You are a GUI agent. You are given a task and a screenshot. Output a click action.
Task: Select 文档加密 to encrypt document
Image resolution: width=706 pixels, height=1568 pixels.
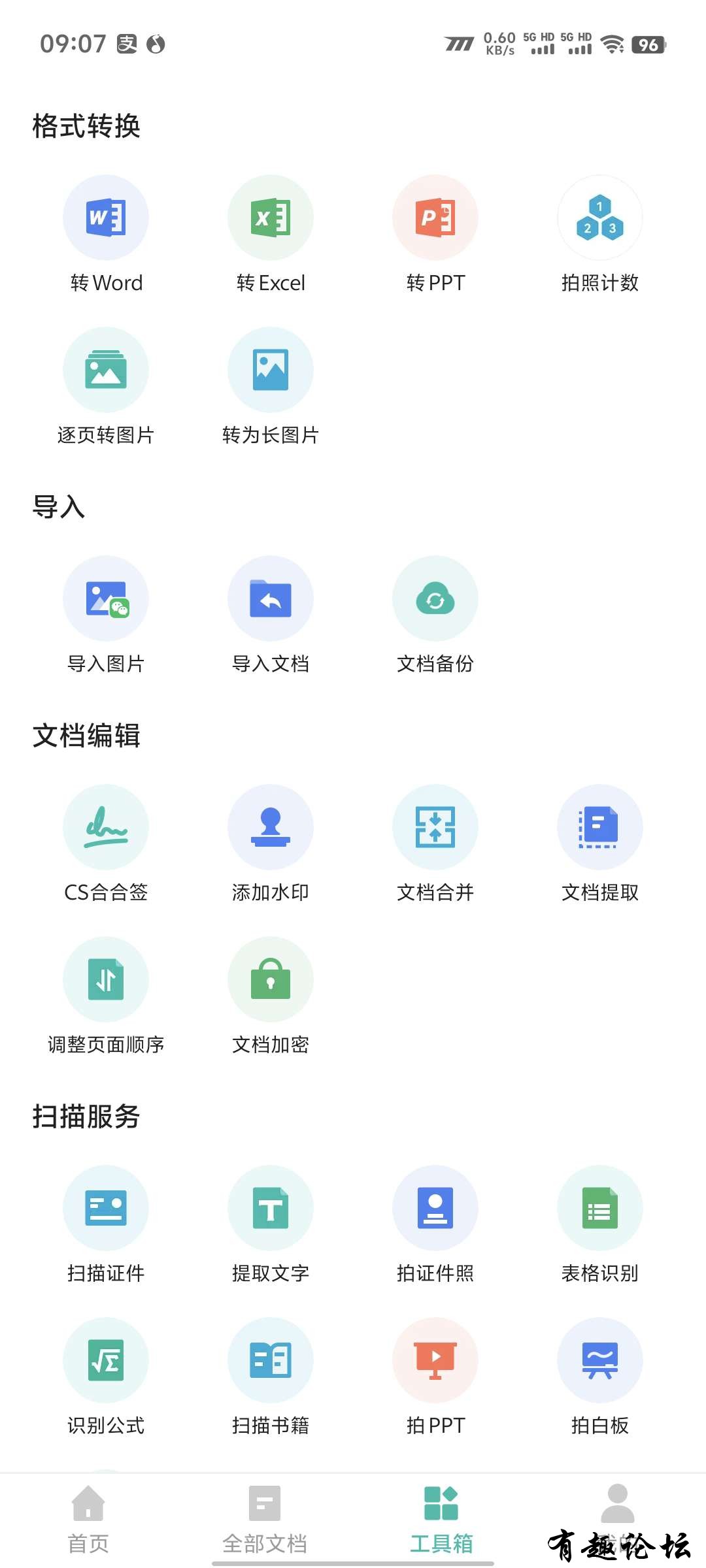(x=271, y=980)
